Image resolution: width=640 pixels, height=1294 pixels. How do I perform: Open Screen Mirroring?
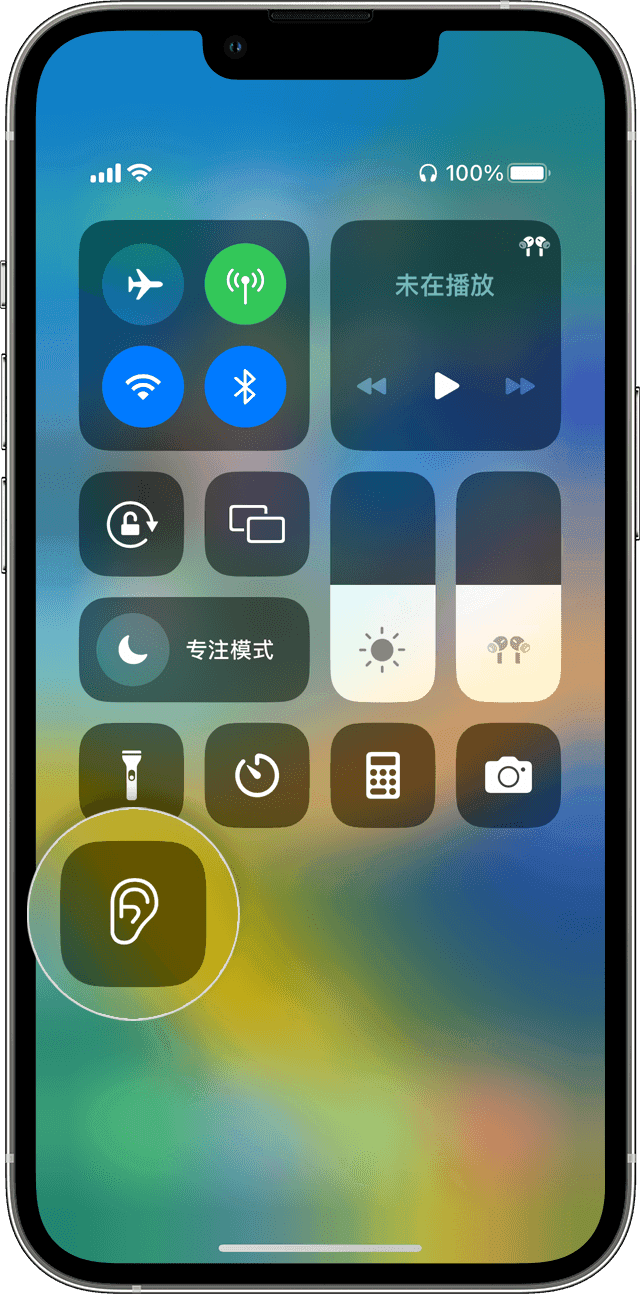(x=257, y=524)
